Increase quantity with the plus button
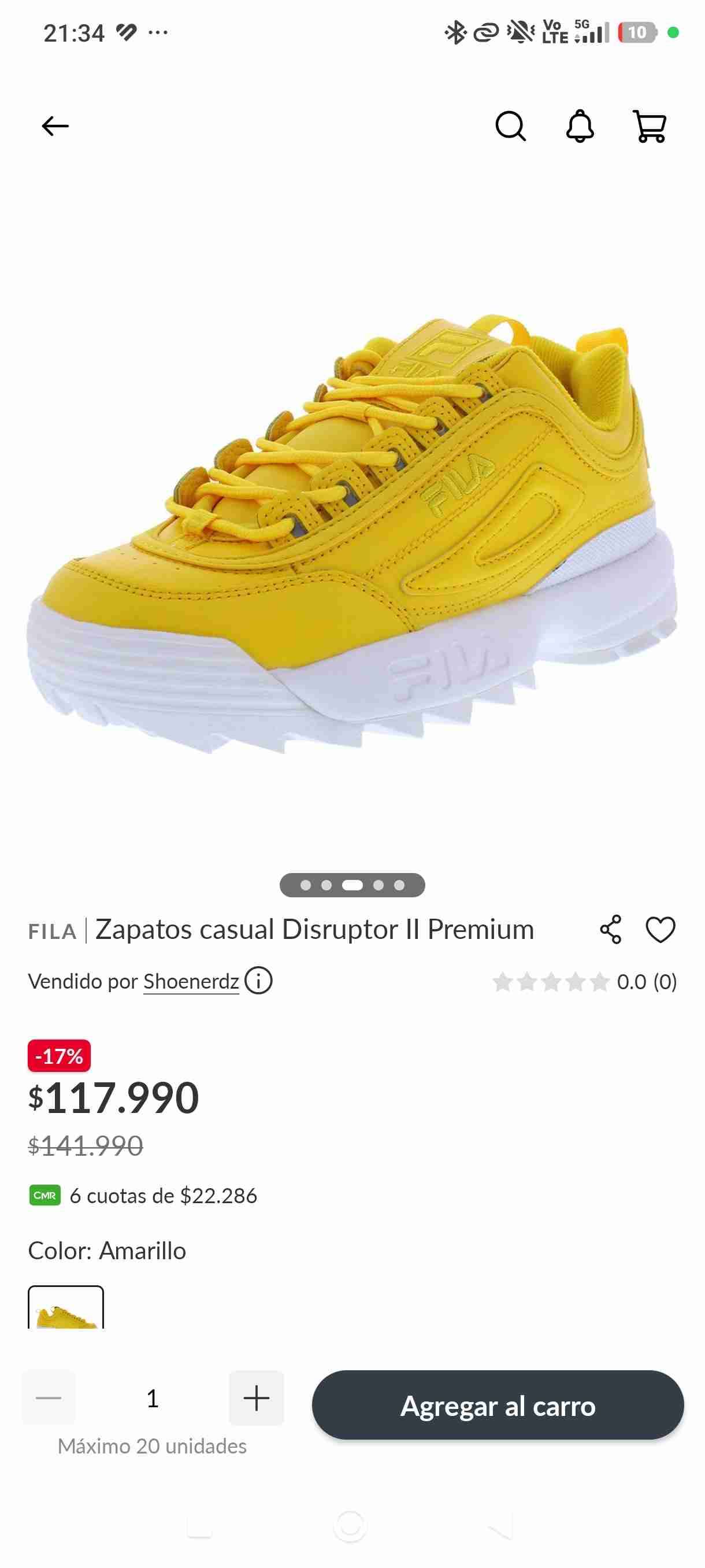Viewport: 705px width, 1568px height. coord(256,1397)
